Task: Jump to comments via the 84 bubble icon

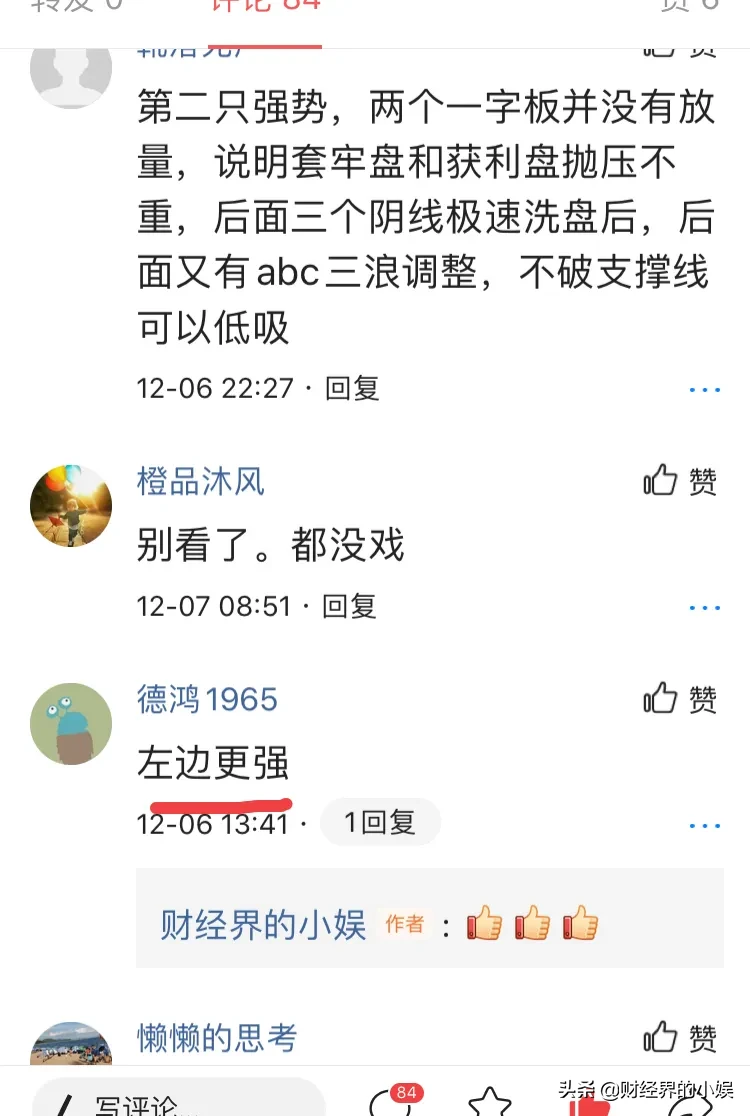Action: point(392,1100)
